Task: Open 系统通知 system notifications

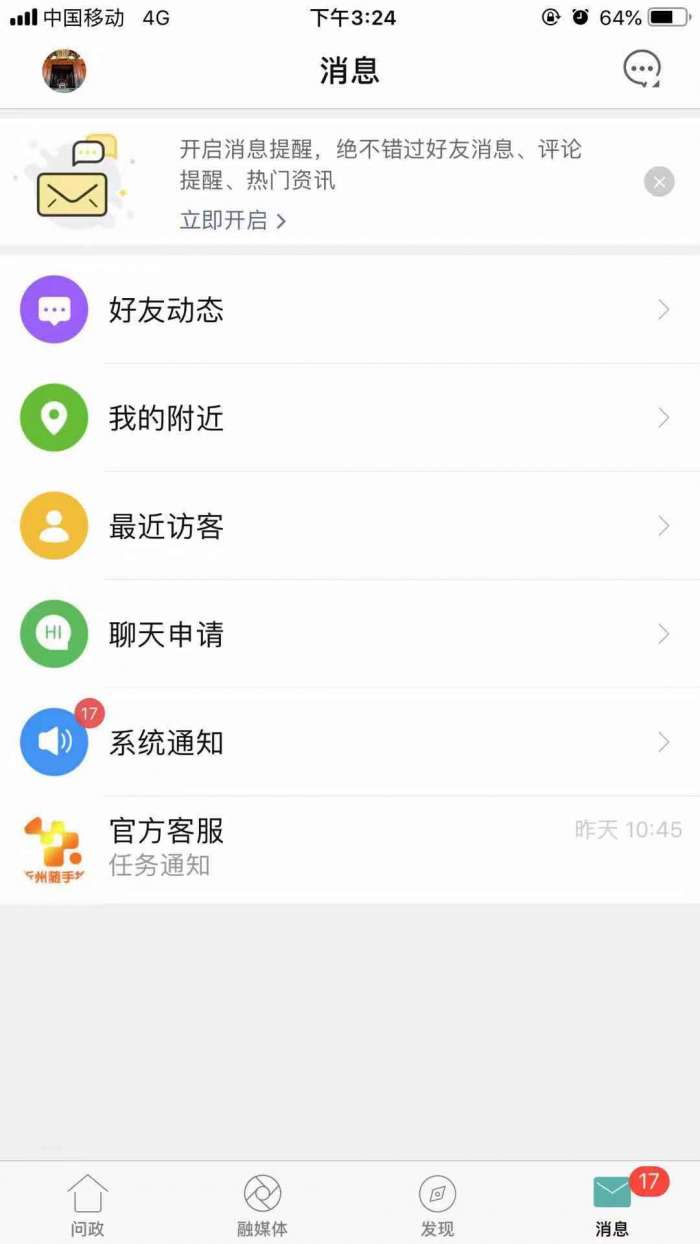Action: coord(350,742)
